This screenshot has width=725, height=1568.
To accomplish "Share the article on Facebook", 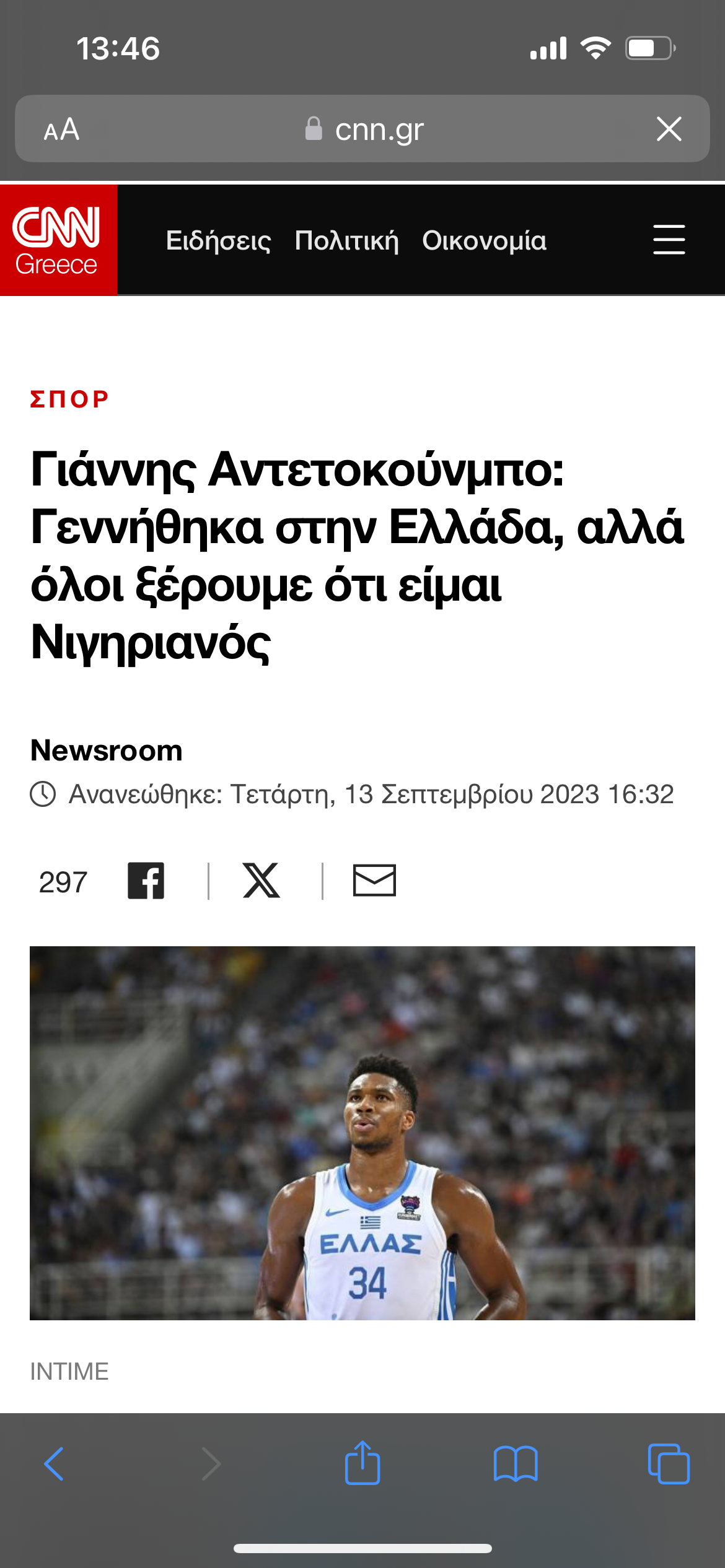I will pos(146,881).
